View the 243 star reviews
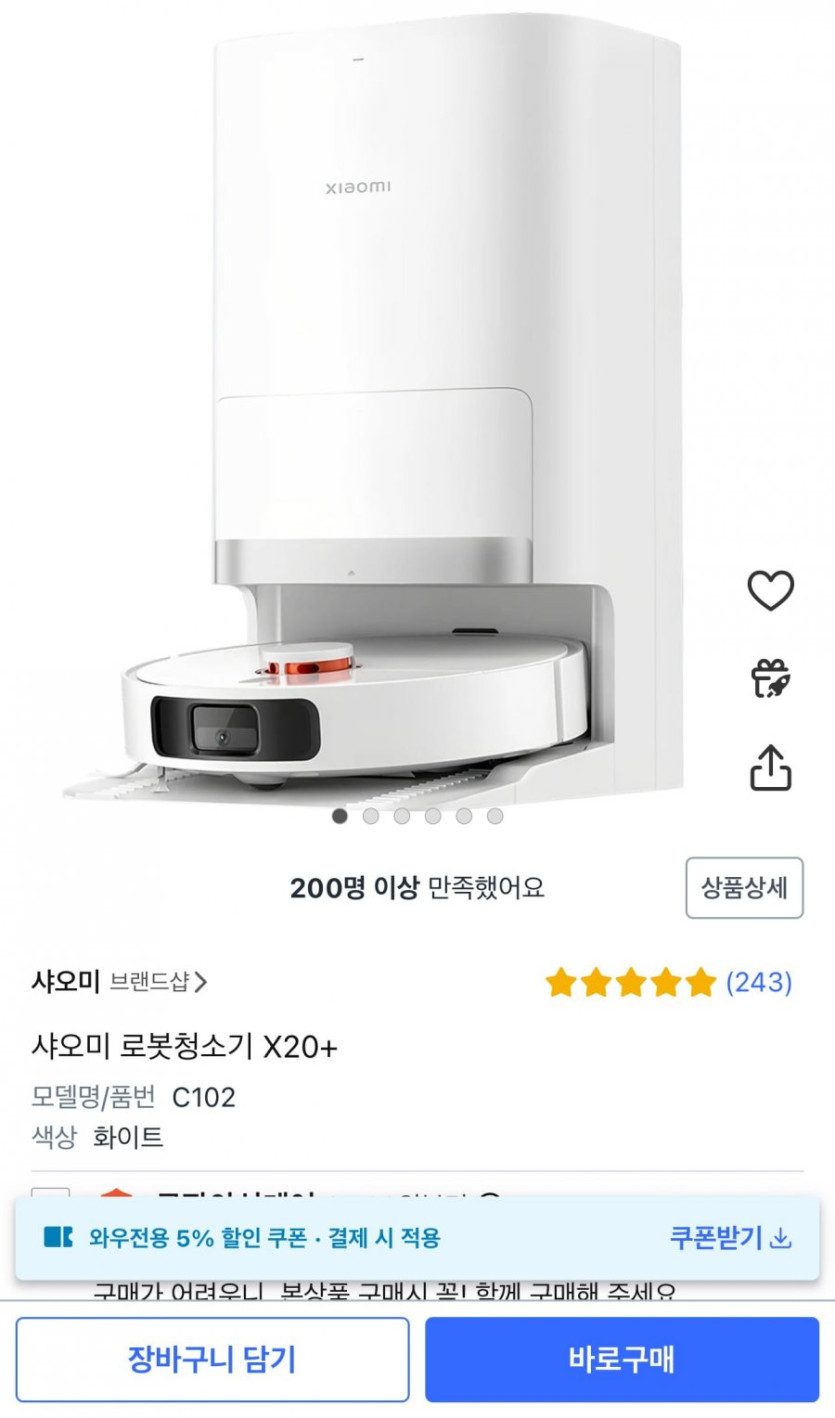 tap(669, 983)
